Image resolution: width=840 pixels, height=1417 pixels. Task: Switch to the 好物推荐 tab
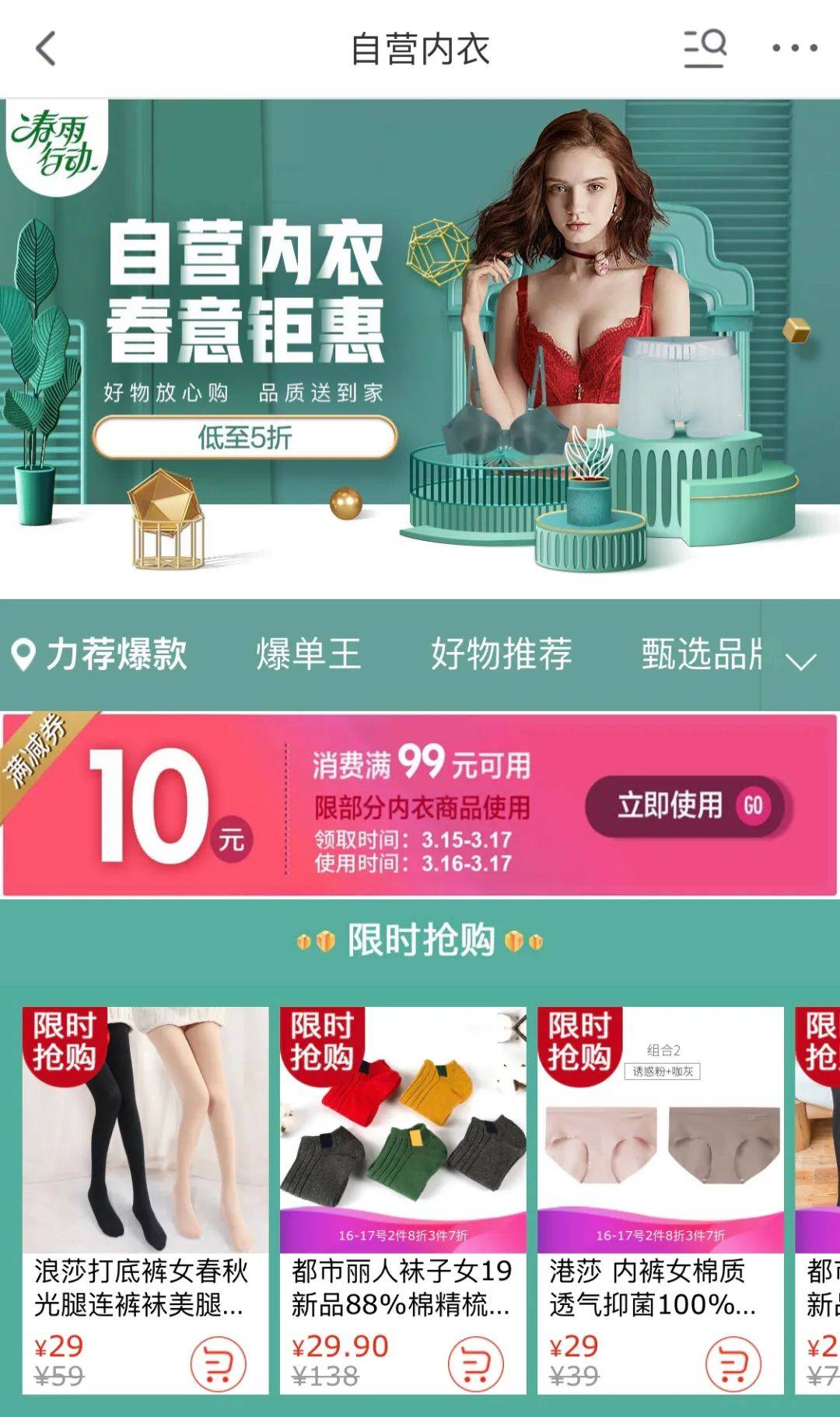pyautogui.click(x=502, y=654)
